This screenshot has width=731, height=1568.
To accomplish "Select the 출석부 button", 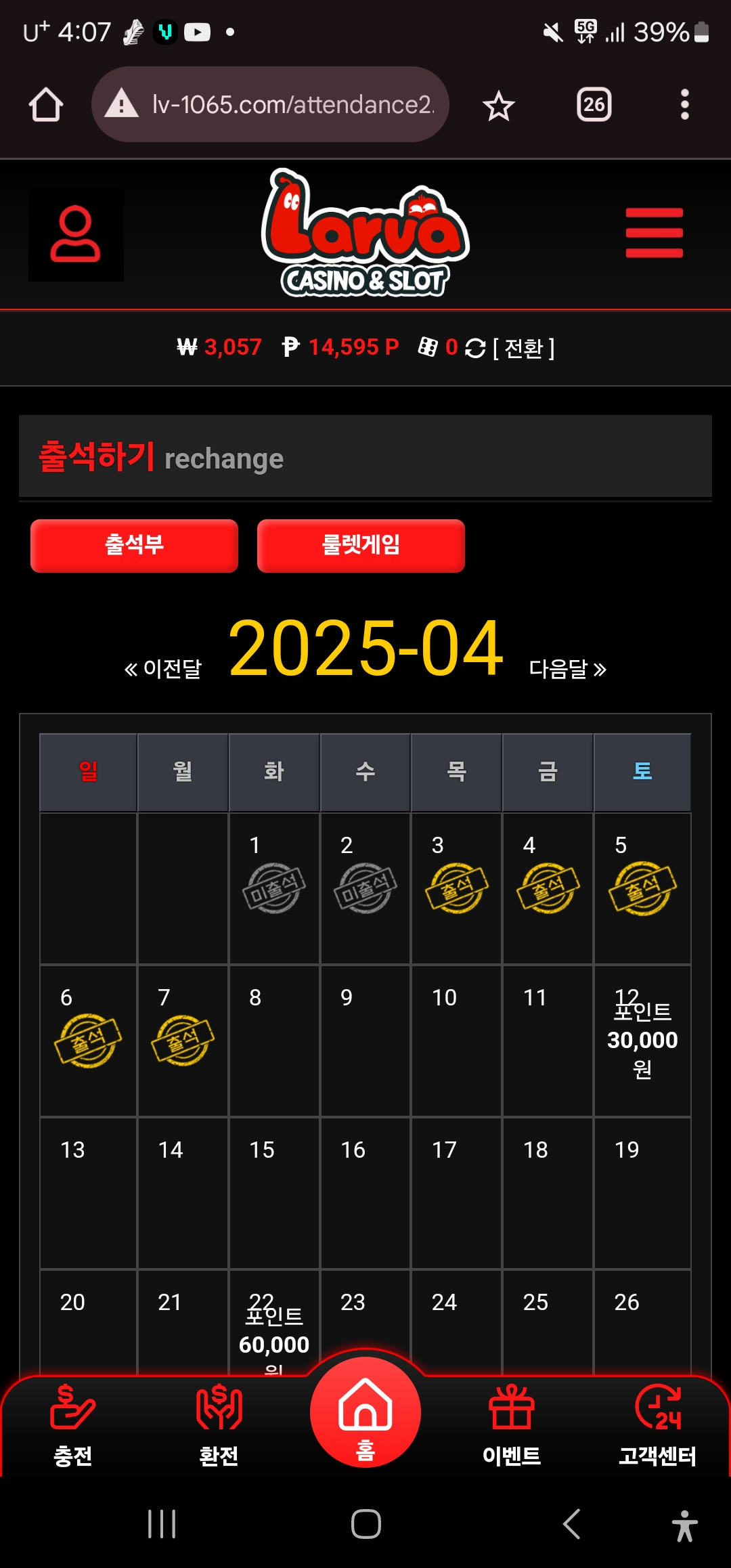I will [134, 546].
